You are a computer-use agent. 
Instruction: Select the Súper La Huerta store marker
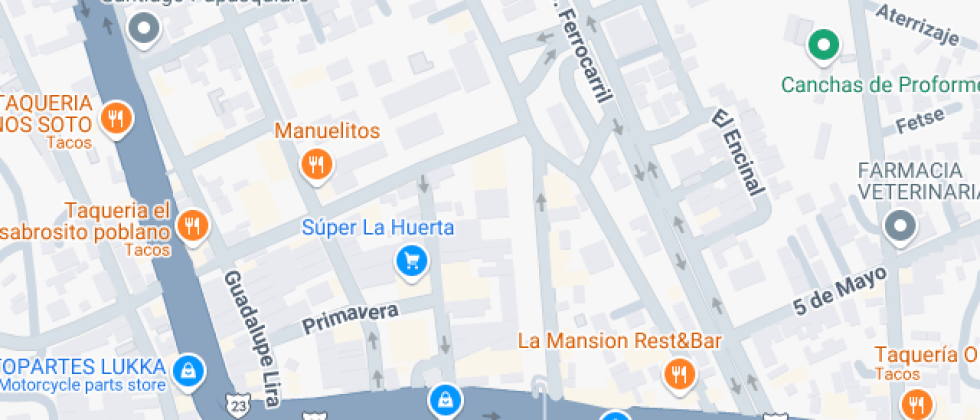pyautogui.click(x=411, y=262)
